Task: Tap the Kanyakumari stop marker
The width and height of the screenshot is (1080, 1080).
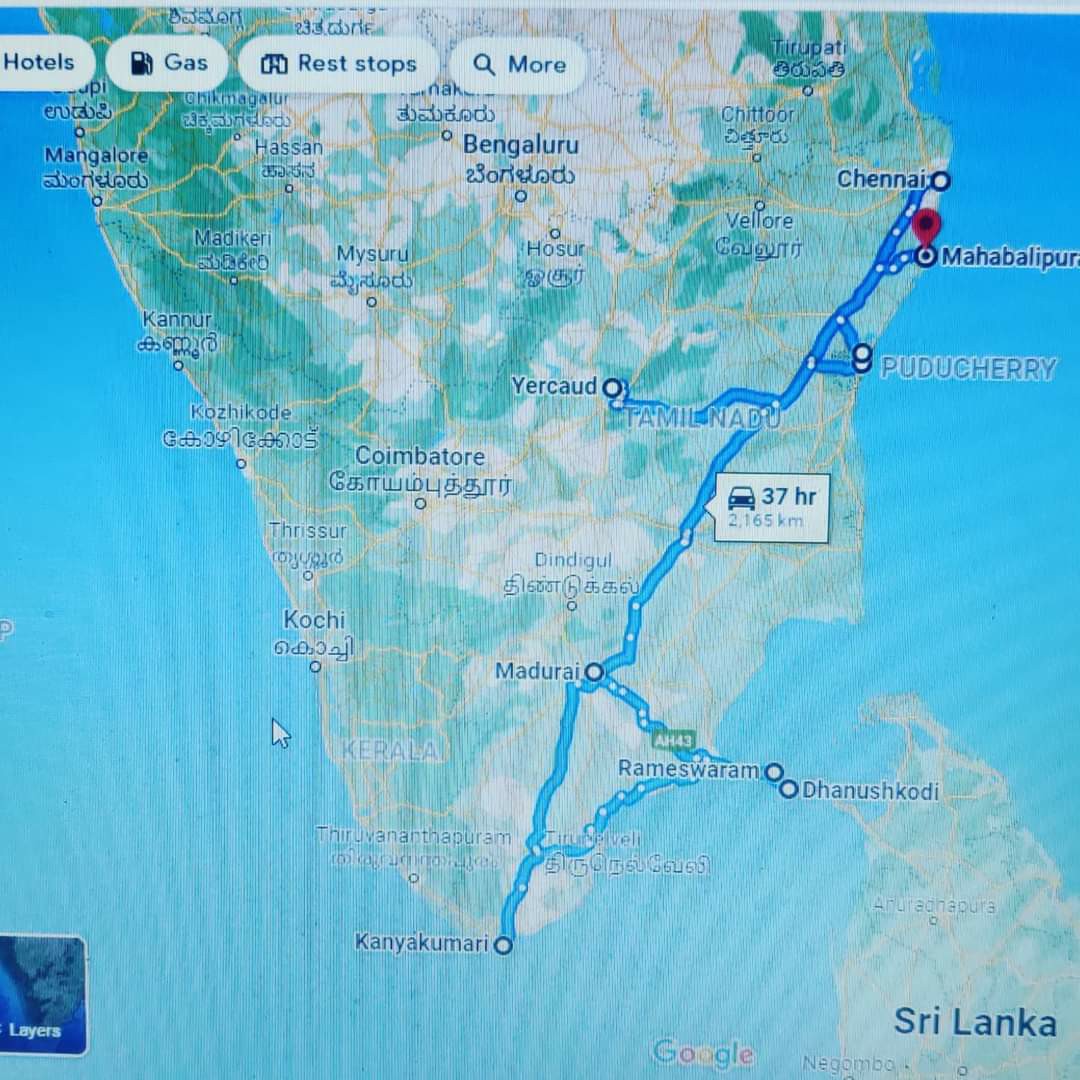Action: [504, 944]
